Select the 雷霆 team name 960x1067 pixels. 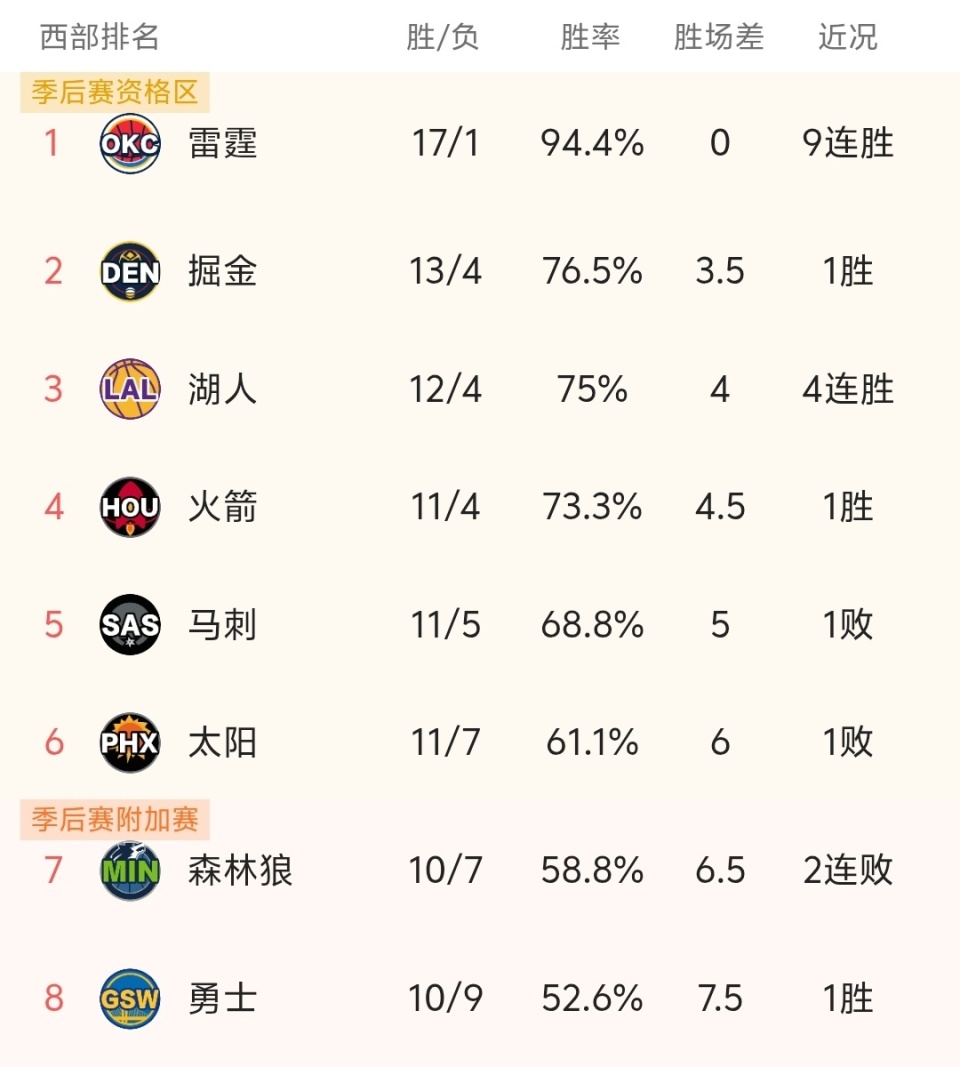[221, 144]
